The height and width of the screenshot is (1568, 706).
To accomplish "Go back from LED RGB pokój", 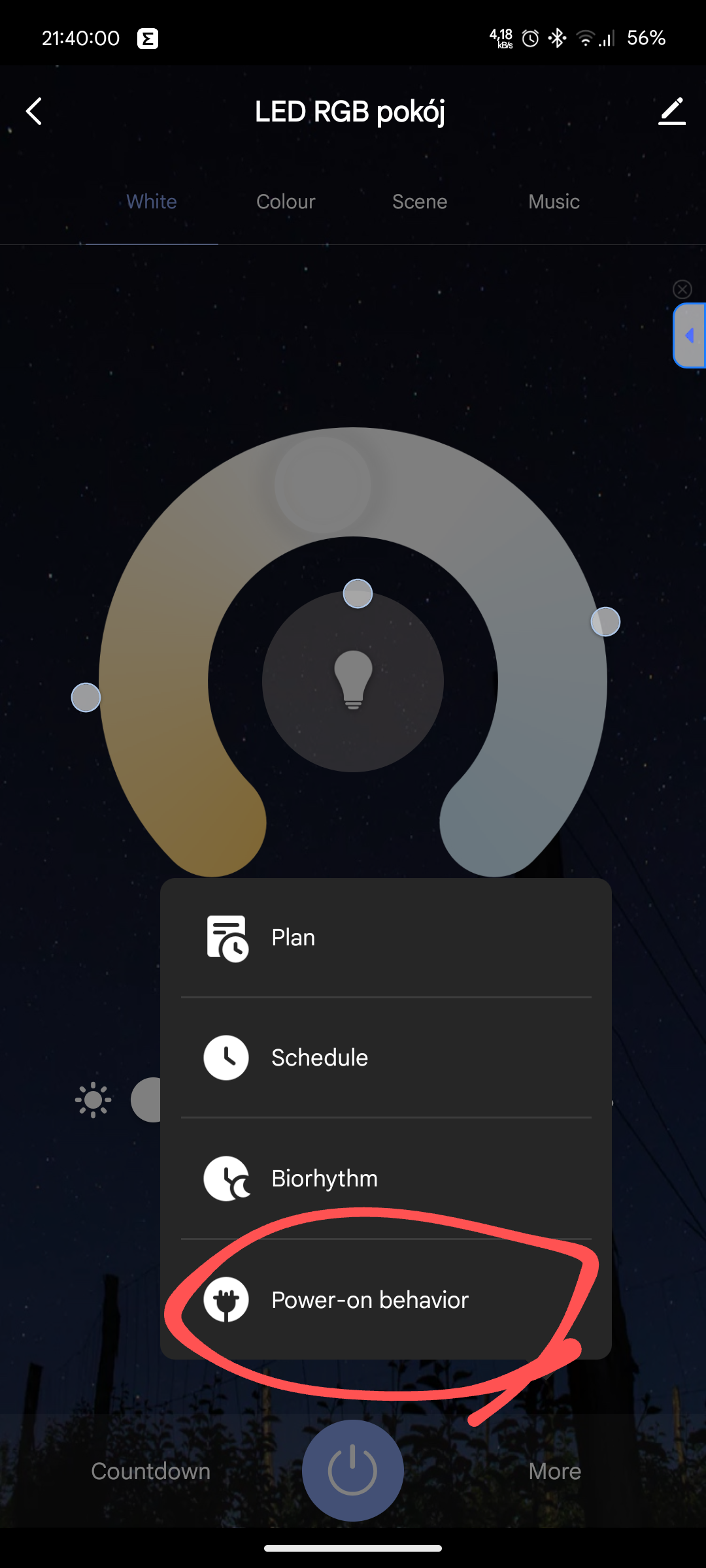I will [34, 112].
